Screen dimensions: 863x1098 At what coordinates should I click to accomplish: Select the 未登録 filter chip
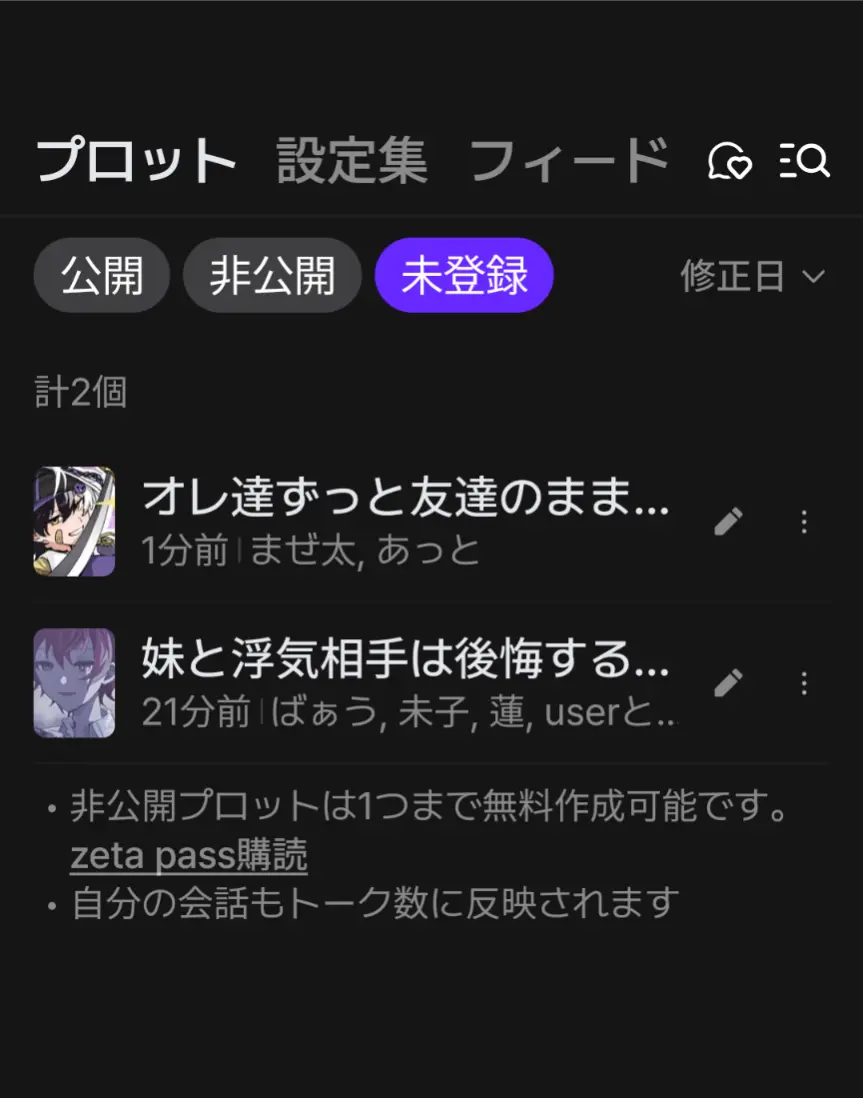(464, 275)
